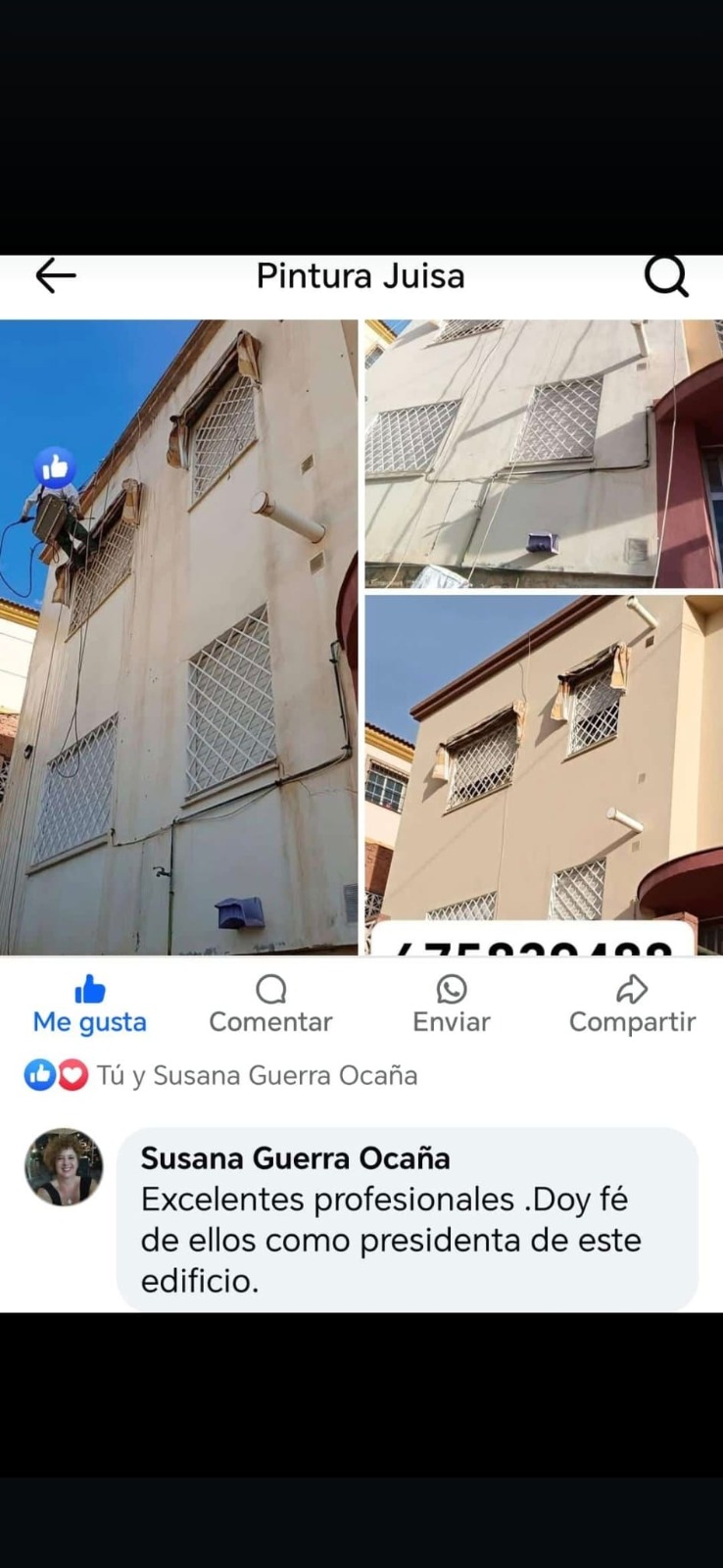Open Susana Guerra Ocaña's name in comment

(x=295, y=1158)
